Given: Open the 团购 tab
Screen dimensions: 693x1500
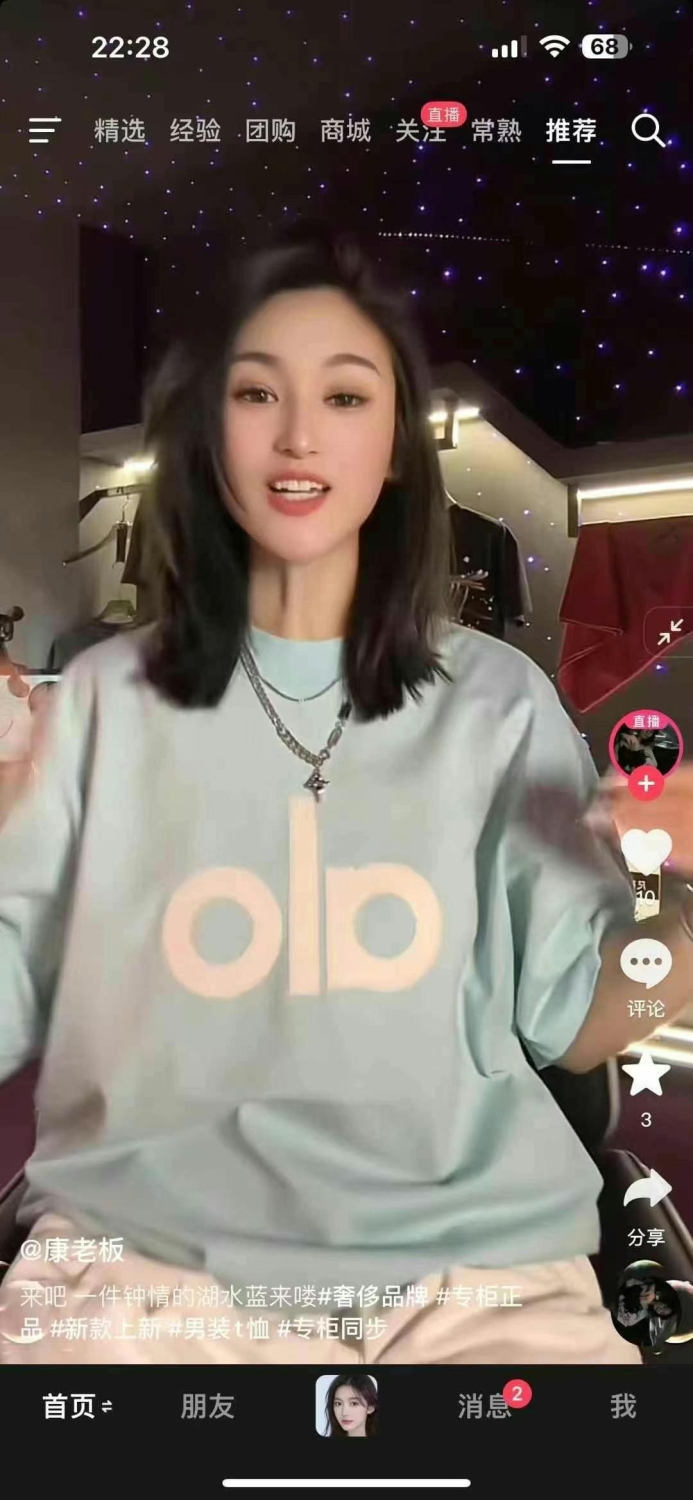Looking at the screenshot, I should pyautogui.click(x=270, y=131).
